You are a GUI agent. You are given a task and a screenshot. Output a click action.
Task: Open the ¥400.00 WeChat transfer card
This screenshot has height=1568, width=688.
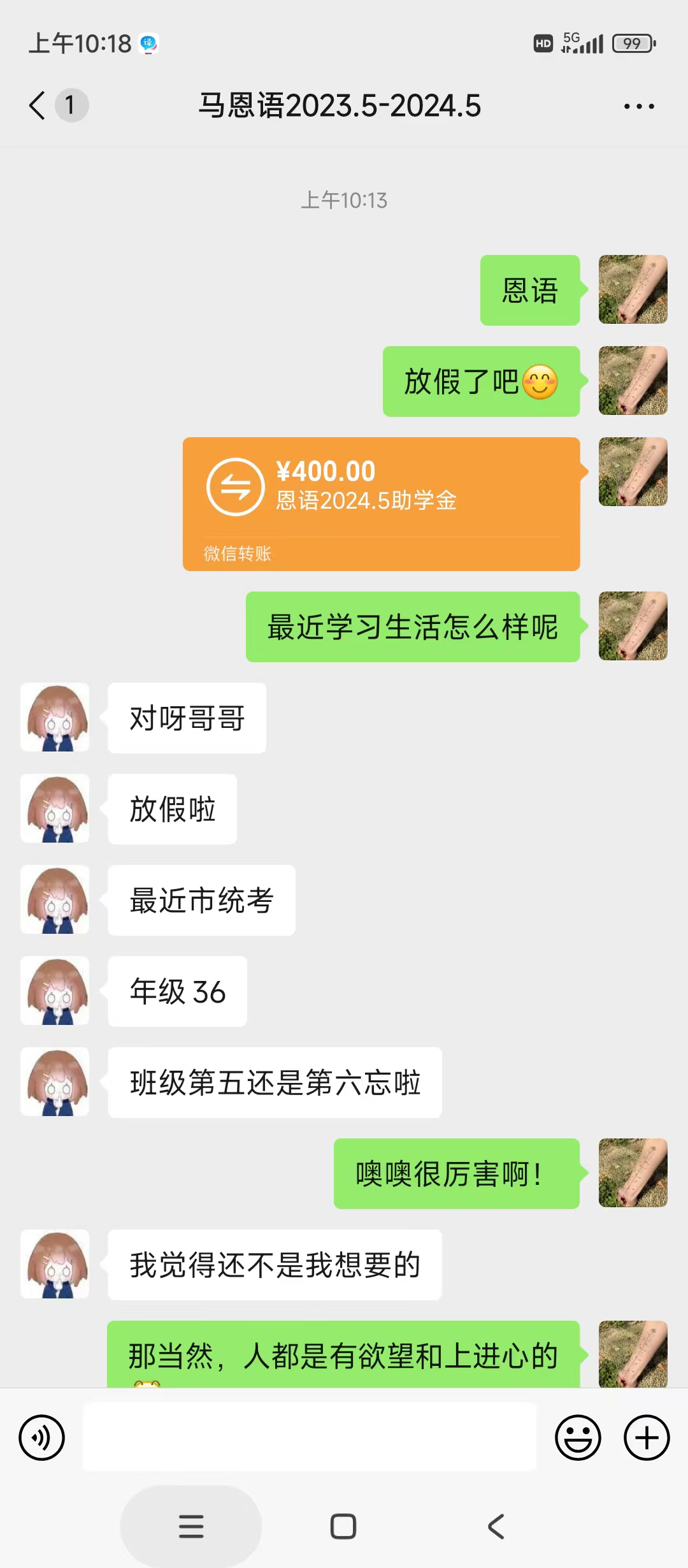tap(381, 504)
